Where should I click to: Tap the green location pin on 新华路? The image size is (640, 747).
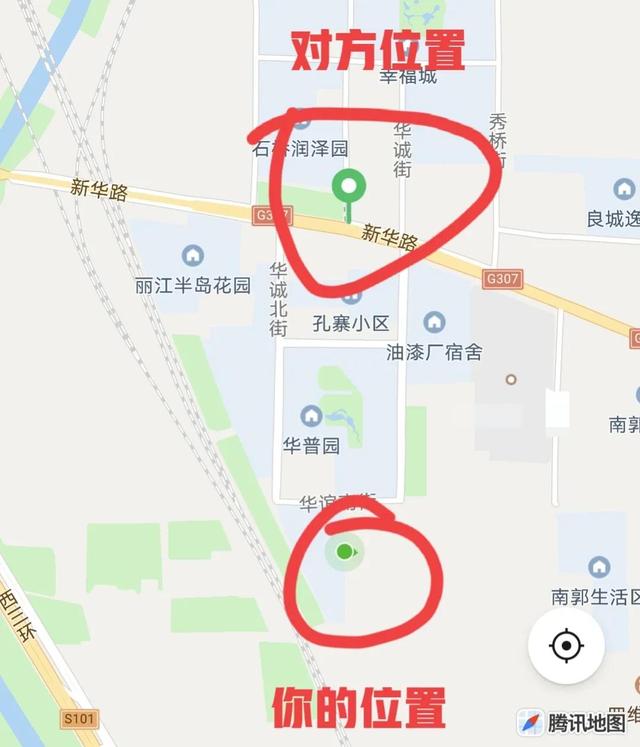coord(348,186)
